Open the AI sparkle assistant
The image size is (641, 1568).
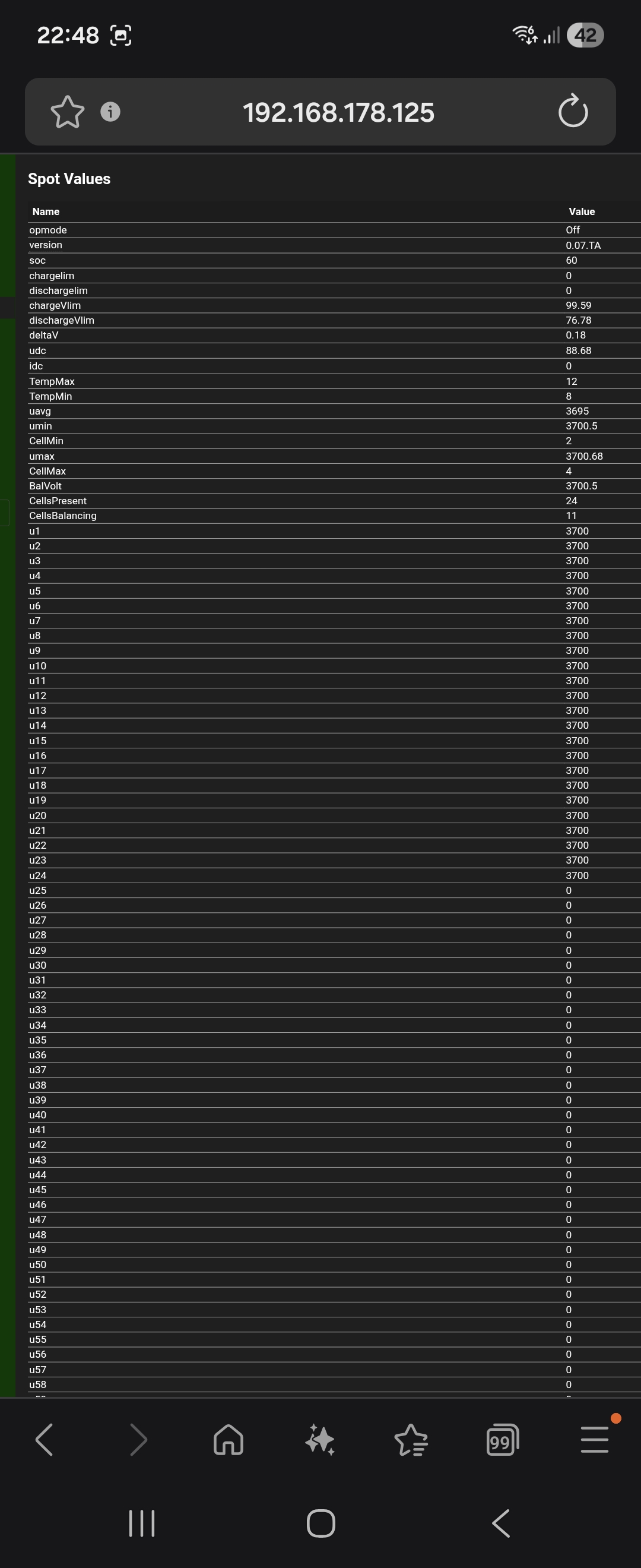tap(320, 1440)
